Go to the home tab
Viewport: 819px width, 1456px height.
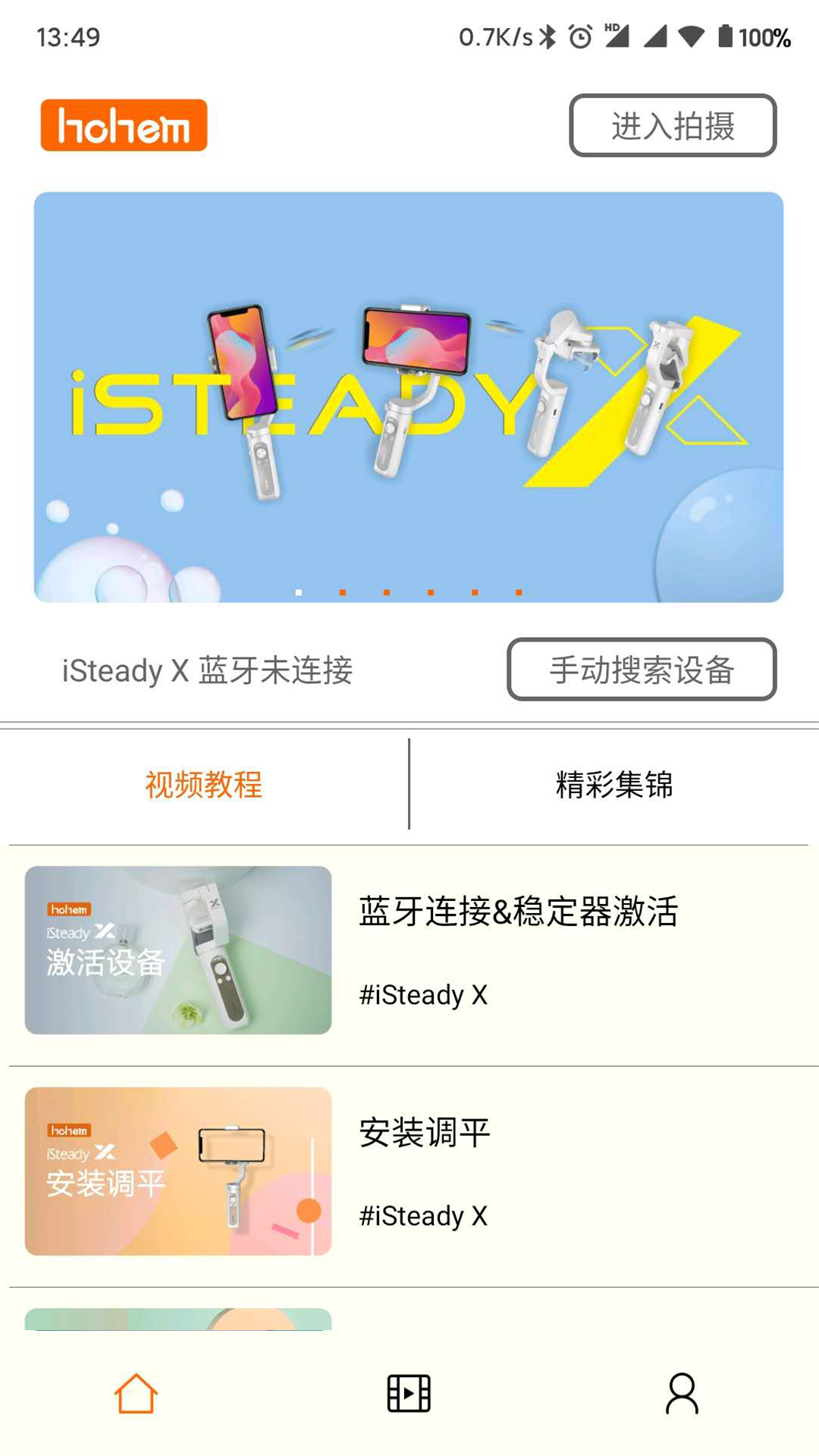click(x=136, y=1394)
